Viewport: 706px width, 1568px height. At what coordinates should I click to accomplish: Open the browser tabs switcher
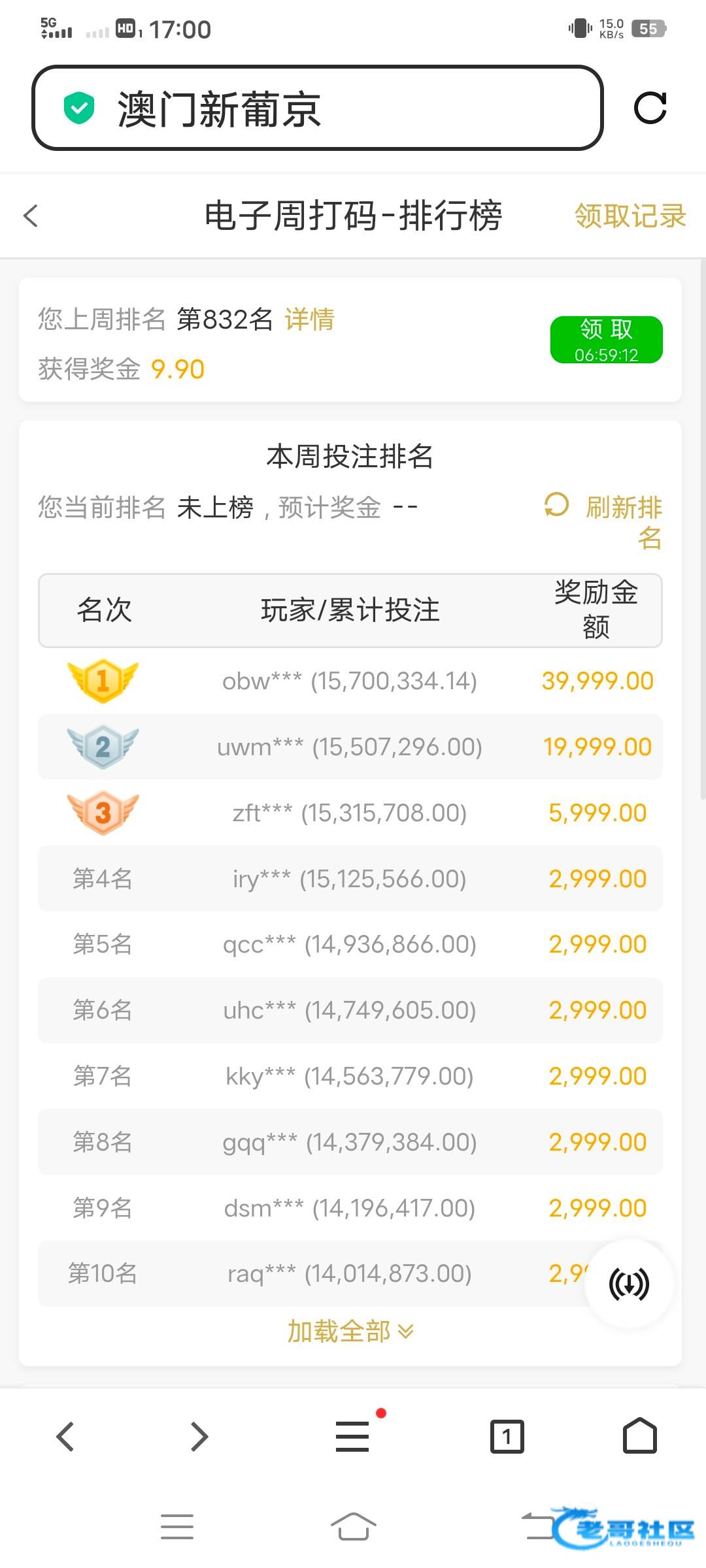coord(507,1437)
